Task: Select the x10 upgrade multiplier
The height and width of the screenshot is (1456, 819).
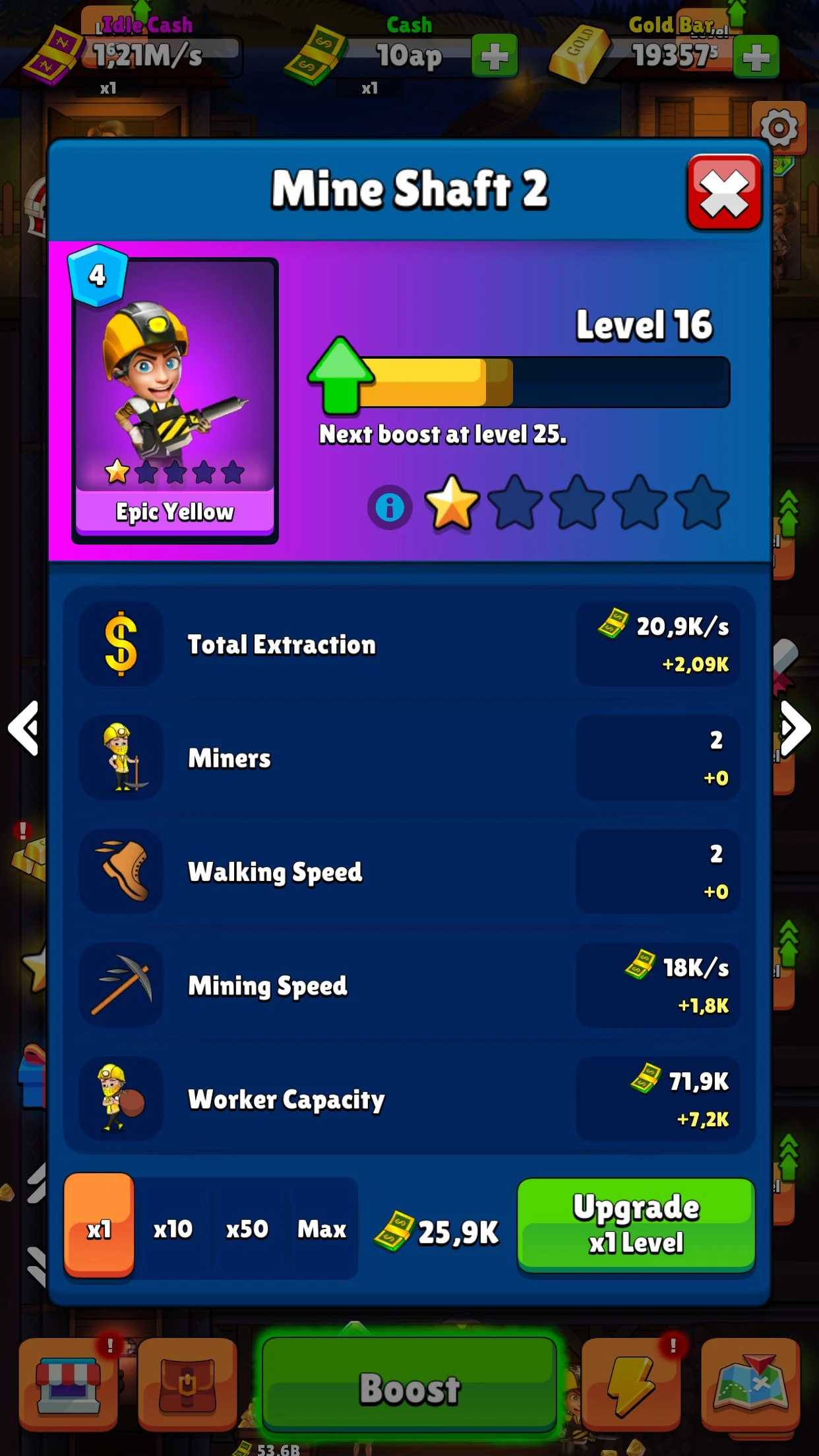Action: tap(173, 1228)
